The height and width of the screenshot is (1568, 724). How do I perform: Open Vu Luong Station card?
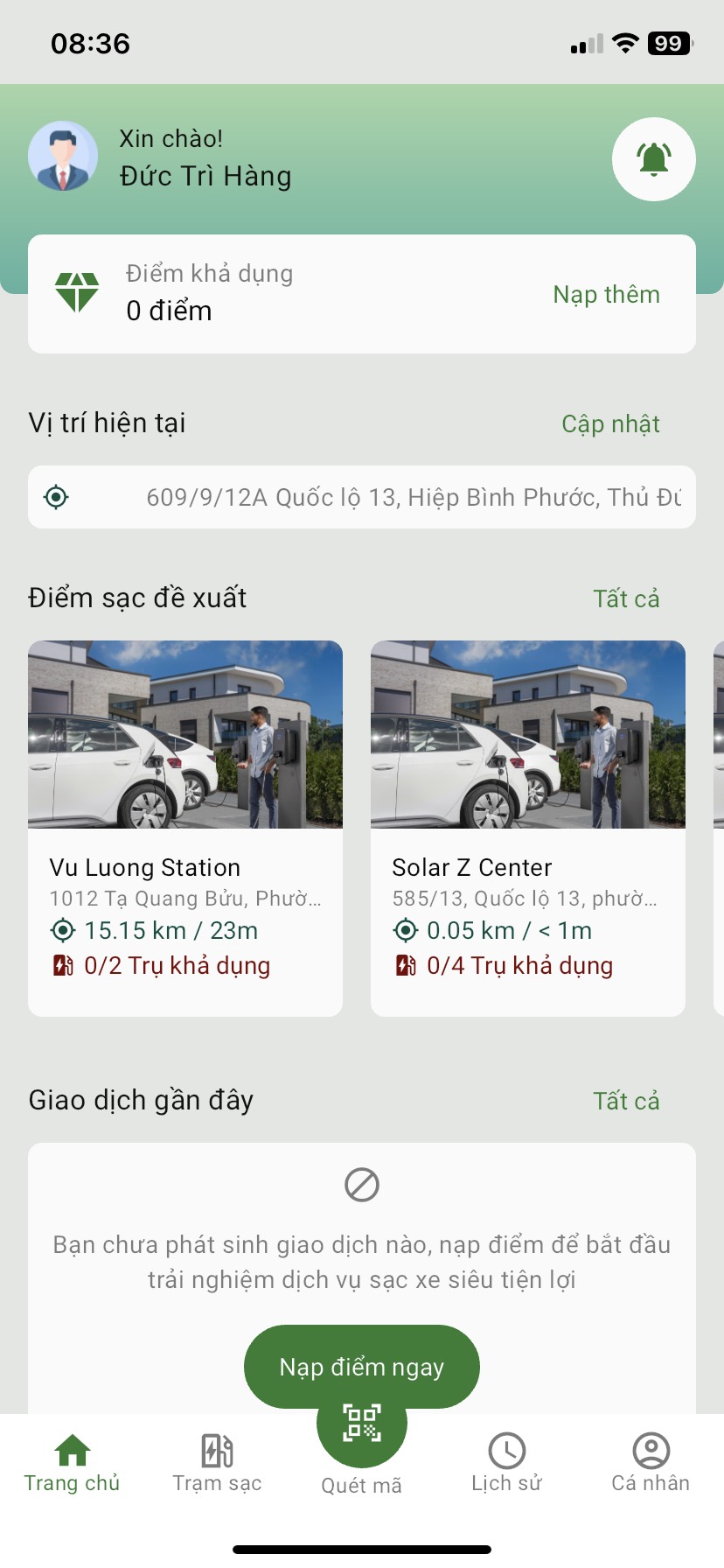tap(185, 827)
